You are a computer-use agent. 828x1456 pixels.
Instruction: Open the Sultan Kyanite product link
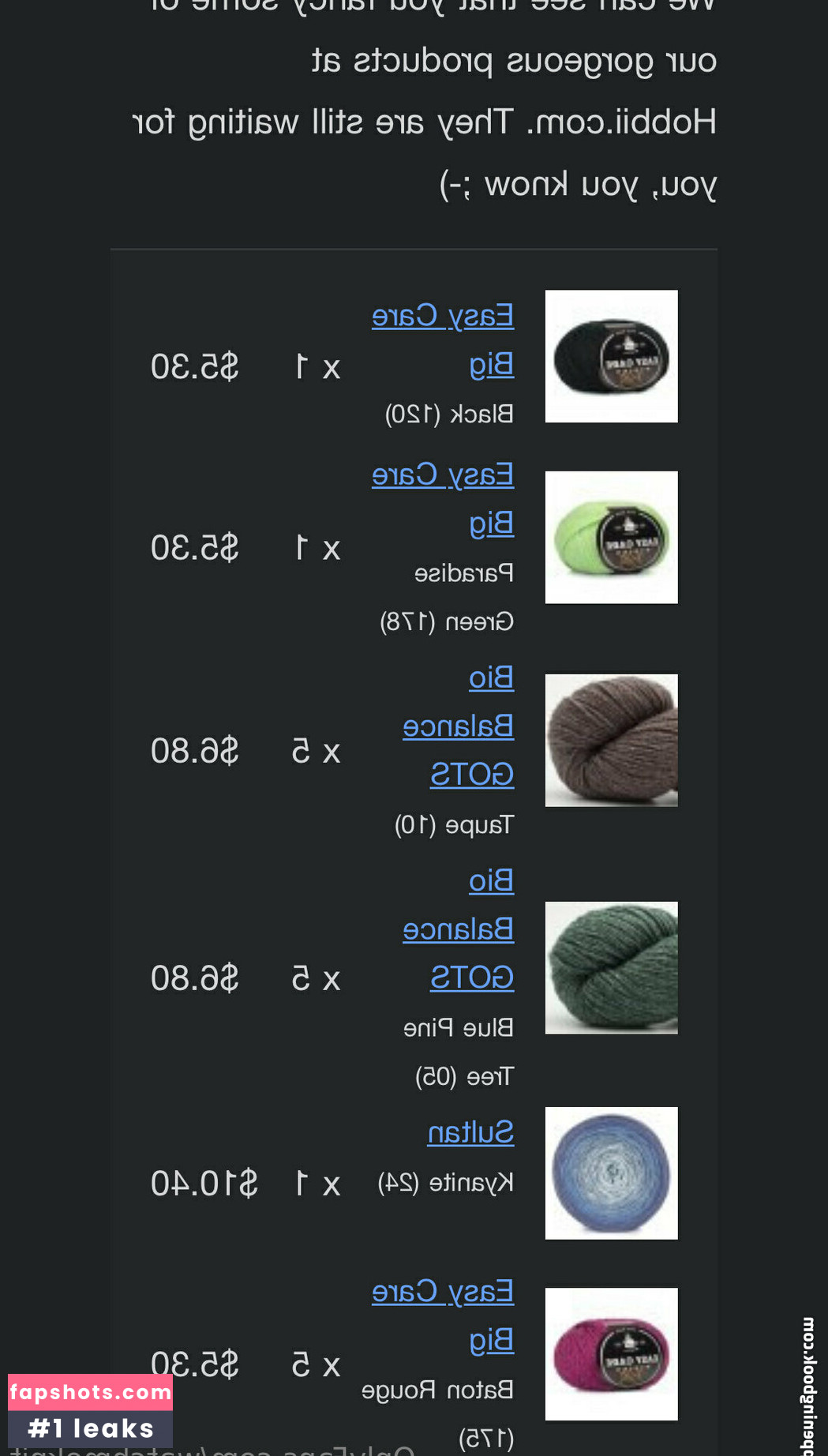[x=470, y=1132]
